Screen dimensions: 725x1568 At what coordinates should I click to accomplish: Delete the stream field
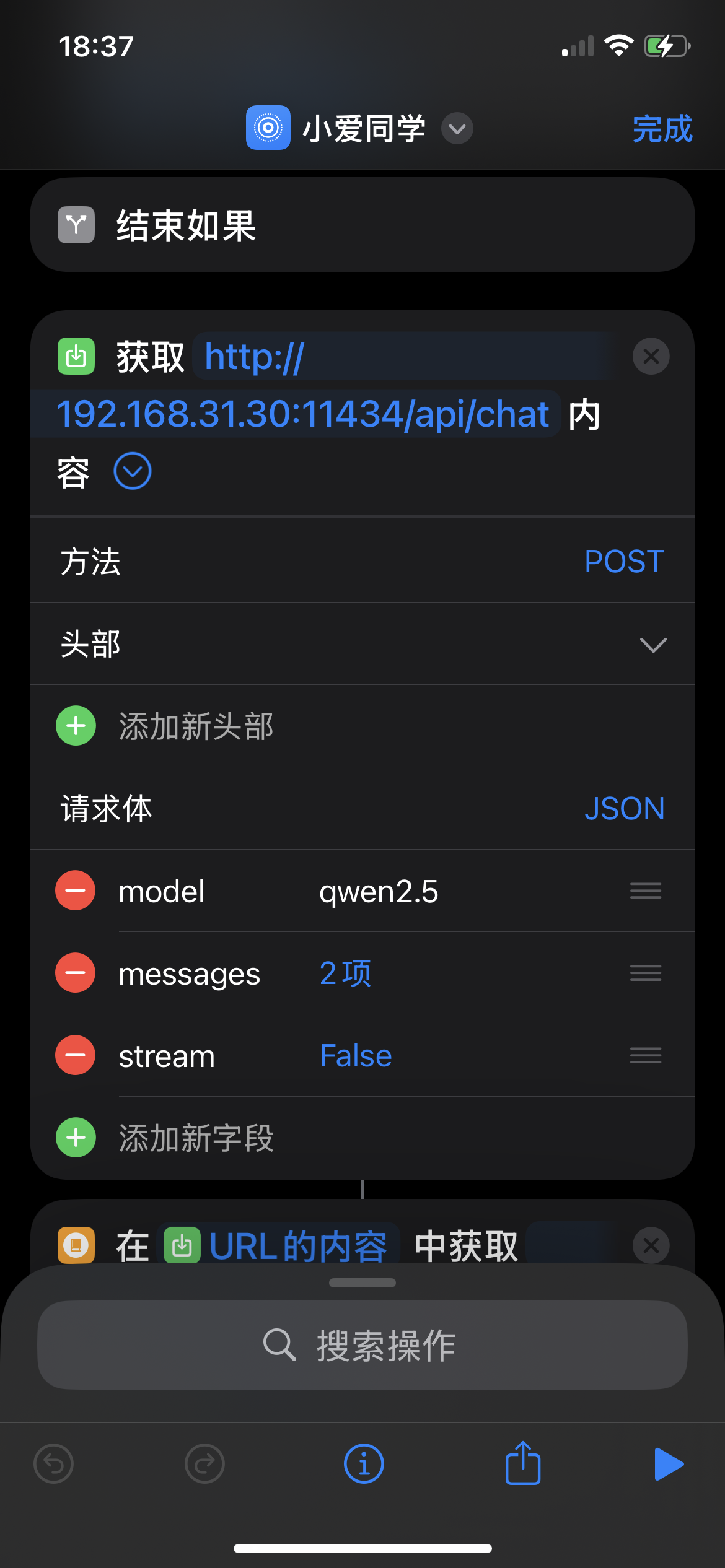pos(76,1055)
